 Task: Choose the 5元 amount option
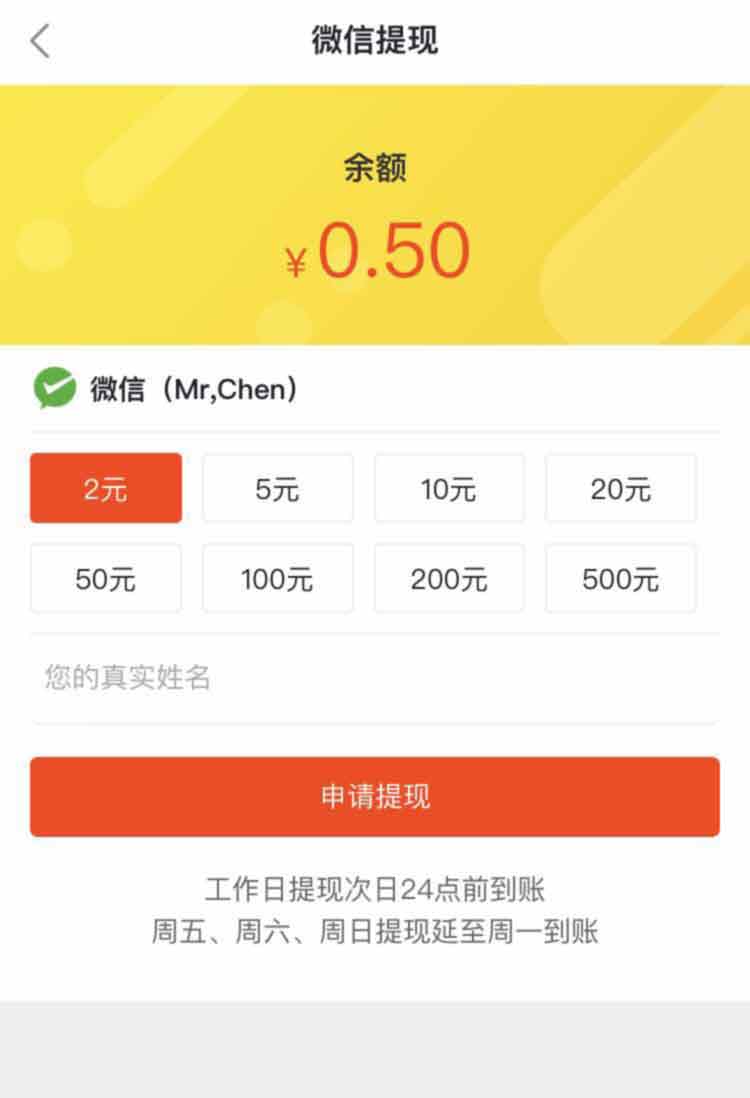(x=278, y=488)
